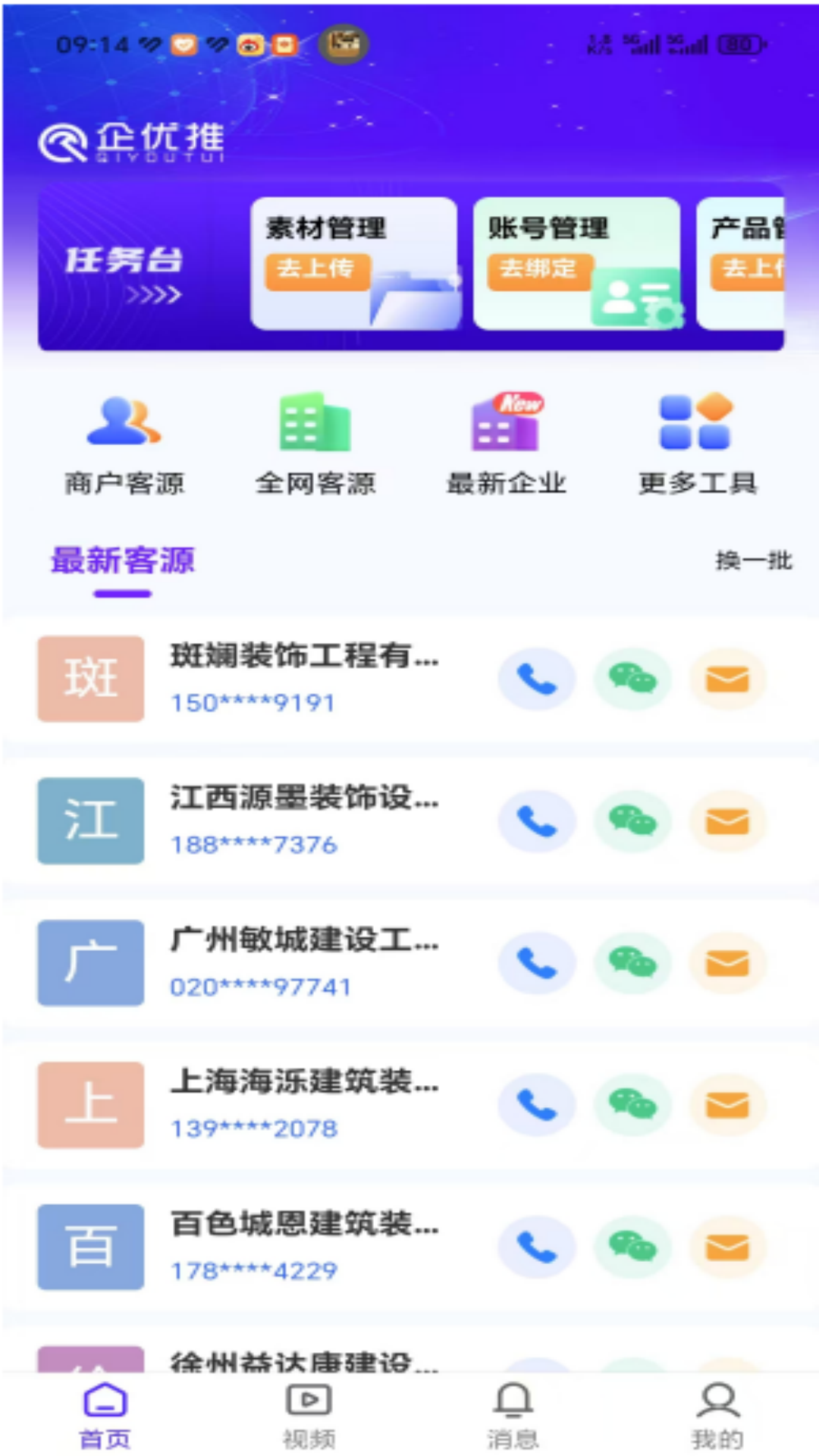Select the 最新客源 section header
819x1456 pixels.
[121, 561]
